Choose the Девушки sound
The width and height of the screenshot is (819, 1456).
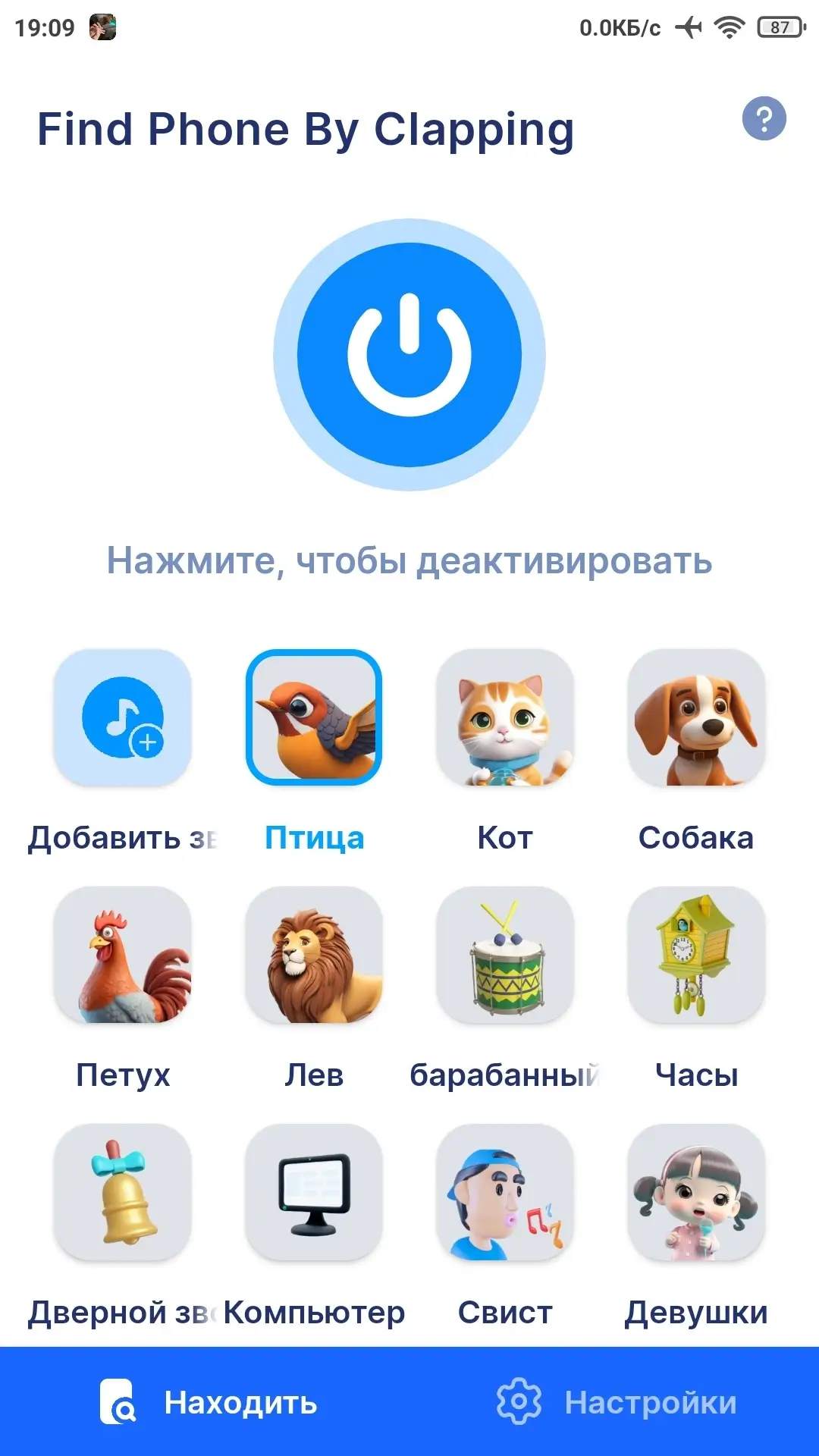[x=696, y=1192]
